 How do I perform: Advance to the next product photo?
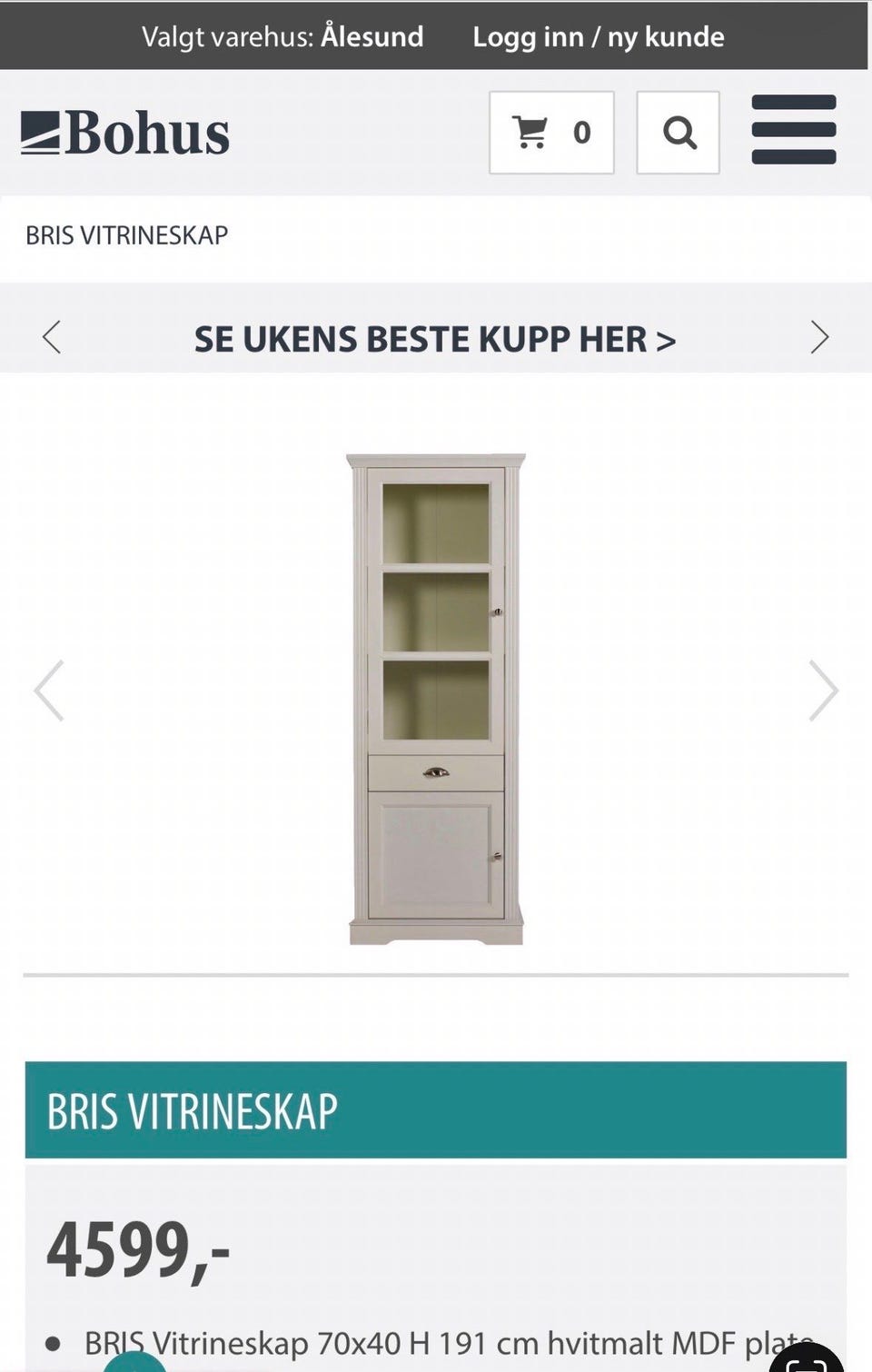[x=824, y=691]
